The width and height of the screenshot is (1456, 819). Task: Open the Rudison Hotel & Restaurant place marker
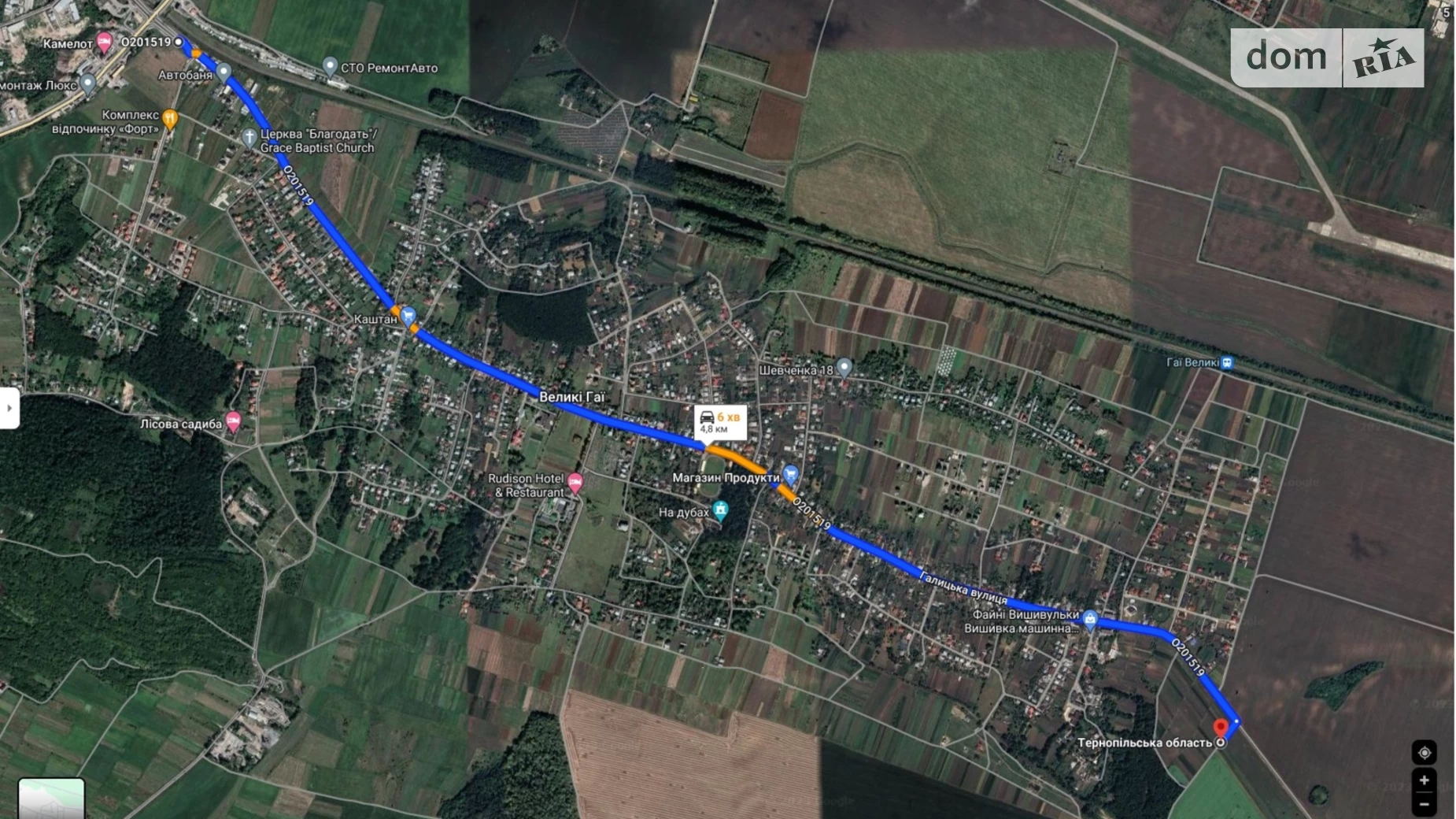(x=575, y=483)
